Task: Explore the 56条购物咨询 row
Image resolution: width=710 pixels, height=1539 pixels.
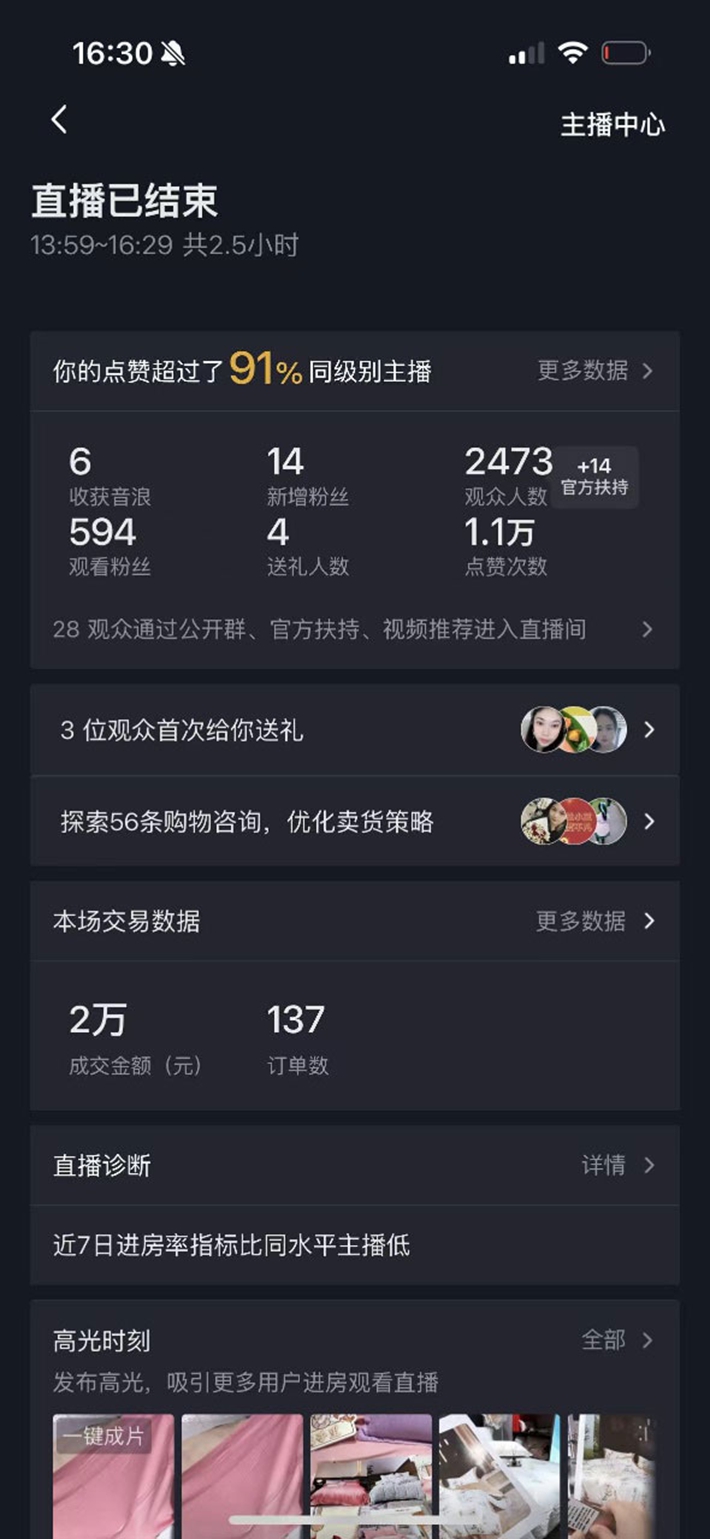Action: pyautogui.click(x=354, y=822)
